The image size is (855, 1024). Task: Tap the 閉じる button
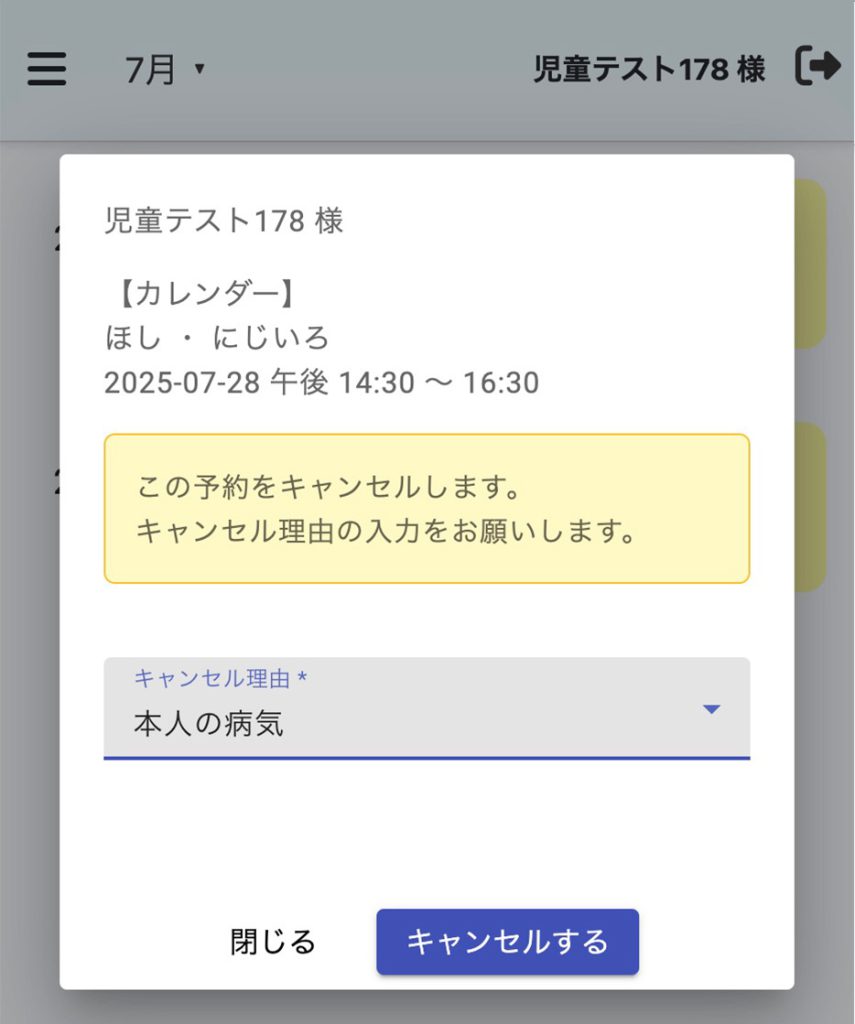(273, 942)
